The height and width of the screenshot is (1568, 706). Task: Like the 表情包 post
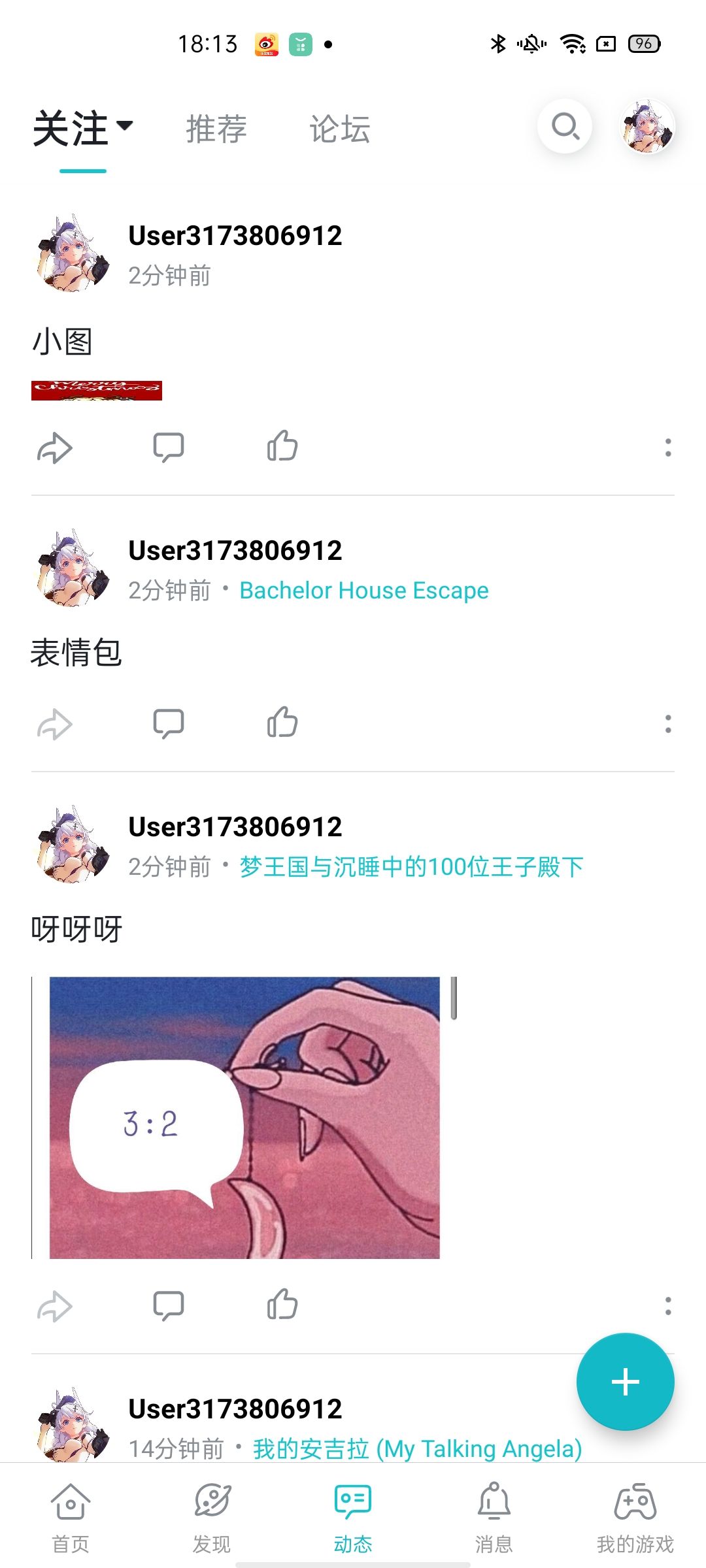[x=282, y=722]
